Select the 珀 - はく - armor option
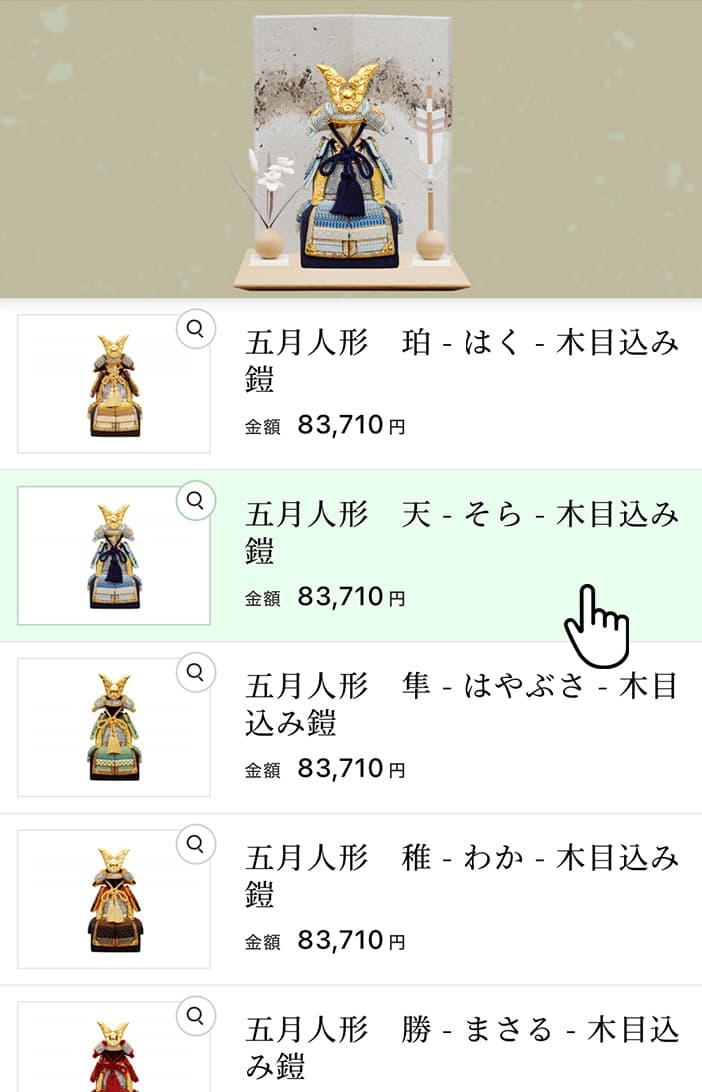702x1092 pixels. [x=460, y=363]
